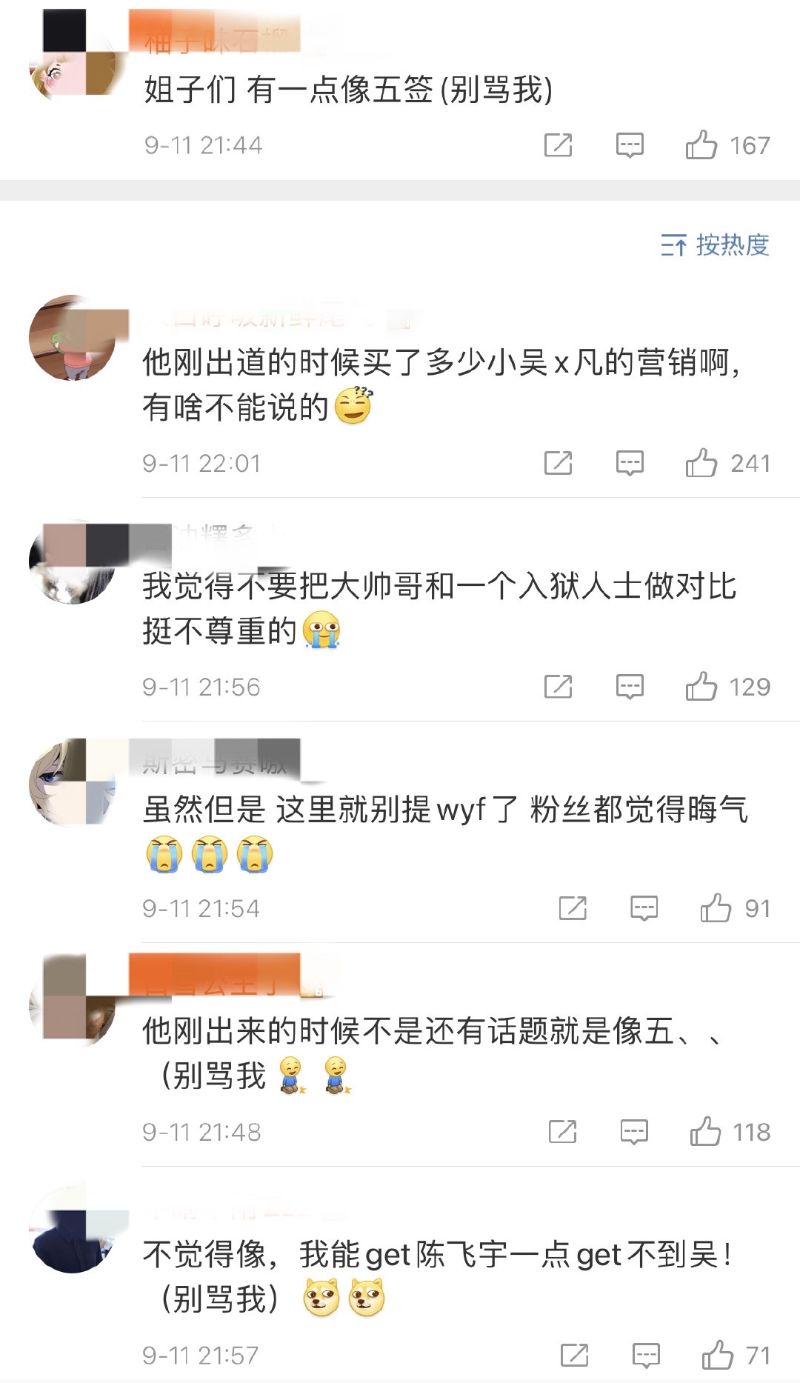Open the 按热度 sort option

(716, 244)
